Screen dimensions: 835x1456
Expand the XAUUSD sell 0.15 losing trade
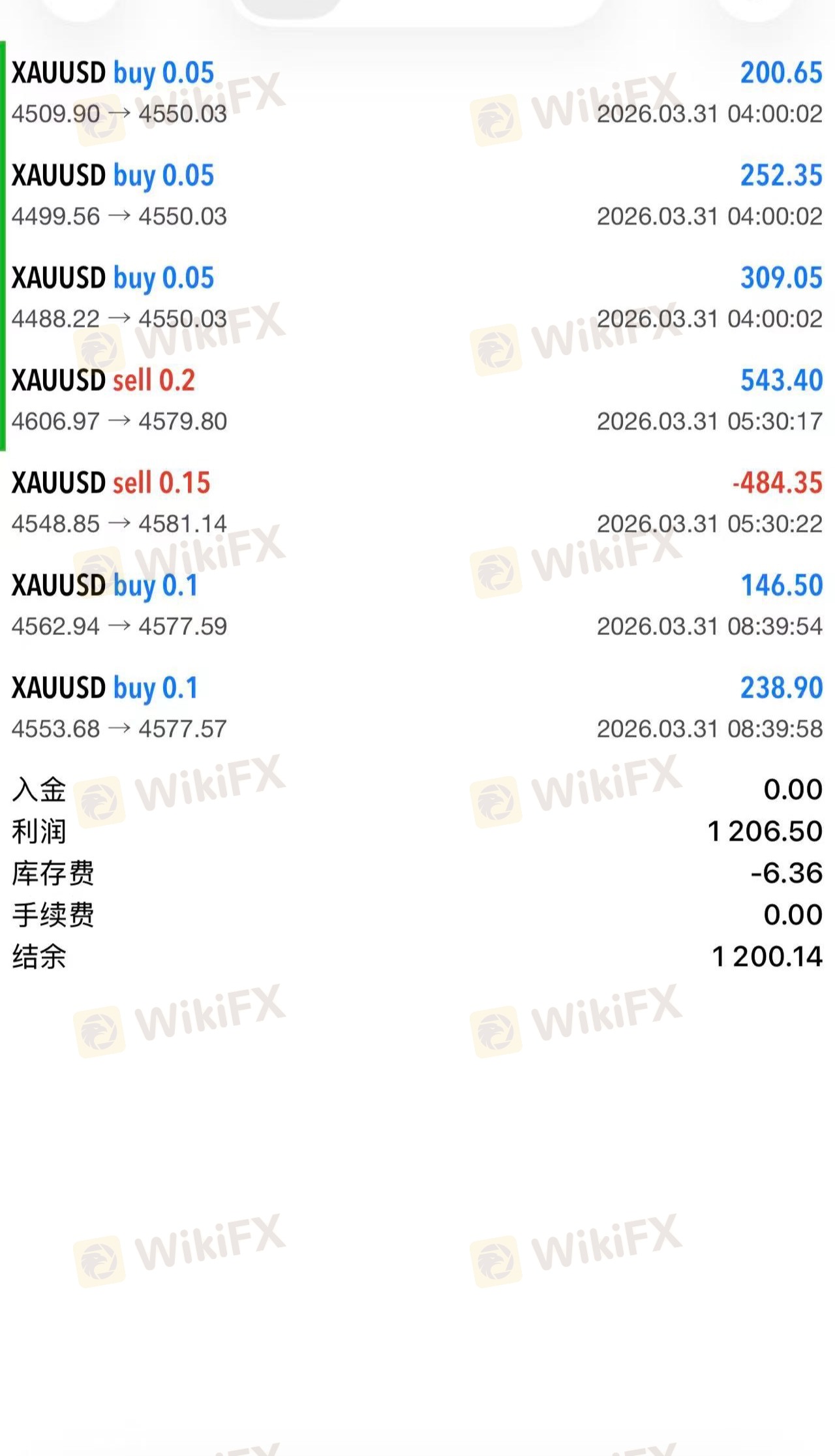pyautogui.click(x=417, y=502)
